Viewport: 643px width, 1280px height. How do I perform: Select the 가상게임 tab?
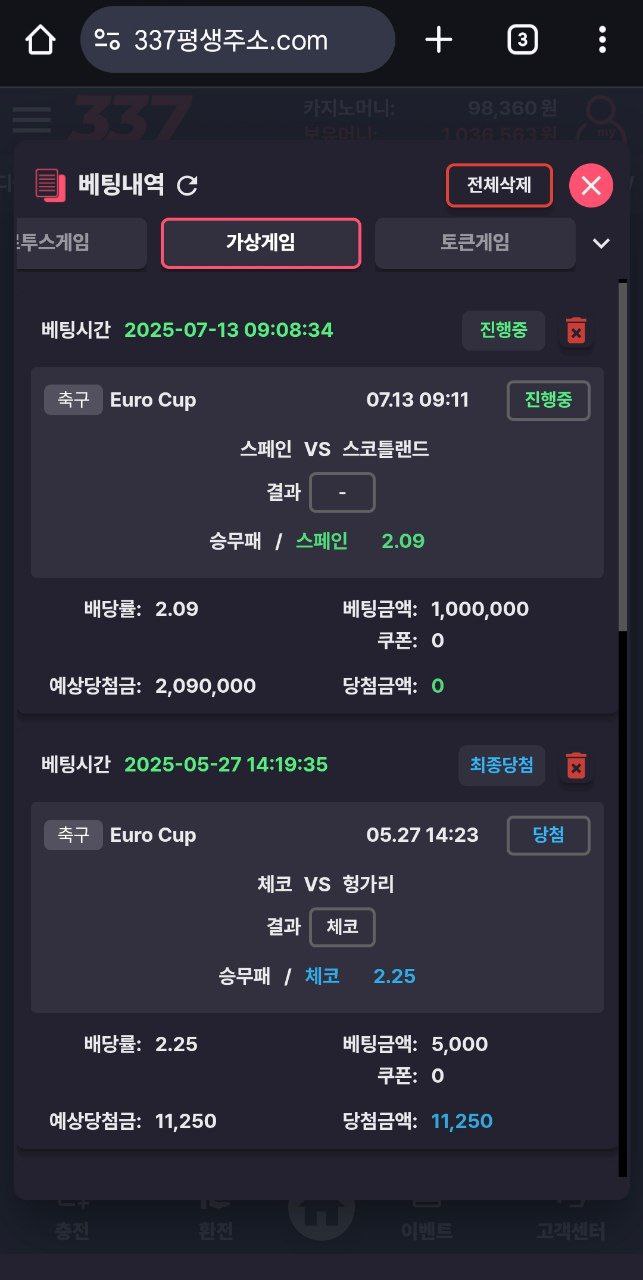(x=260, y=243)
